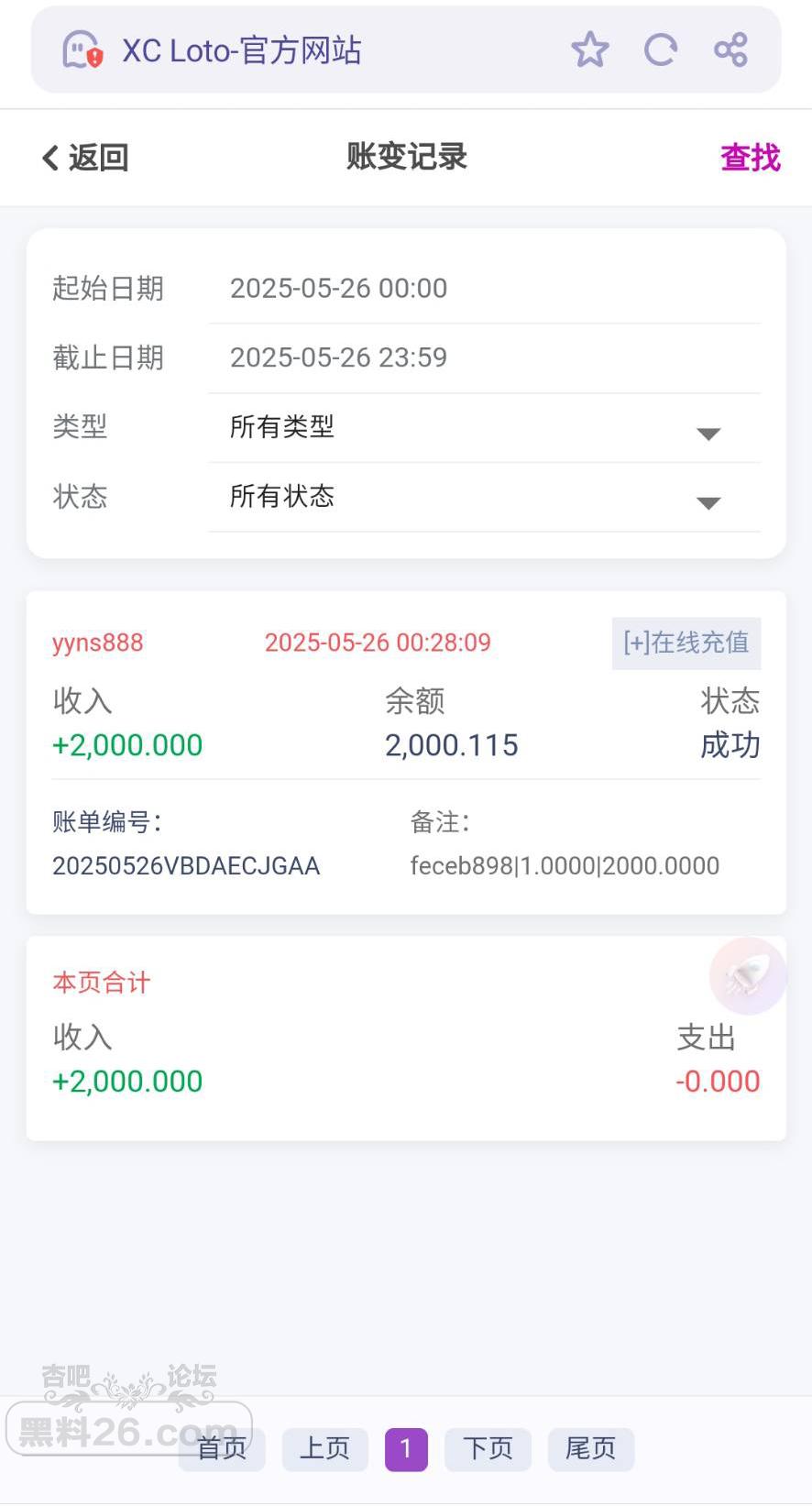The width and height of the screenshot is (812, 1506).
Task: Reload the page using the refresh icon
Action: [x=660, y=49]
